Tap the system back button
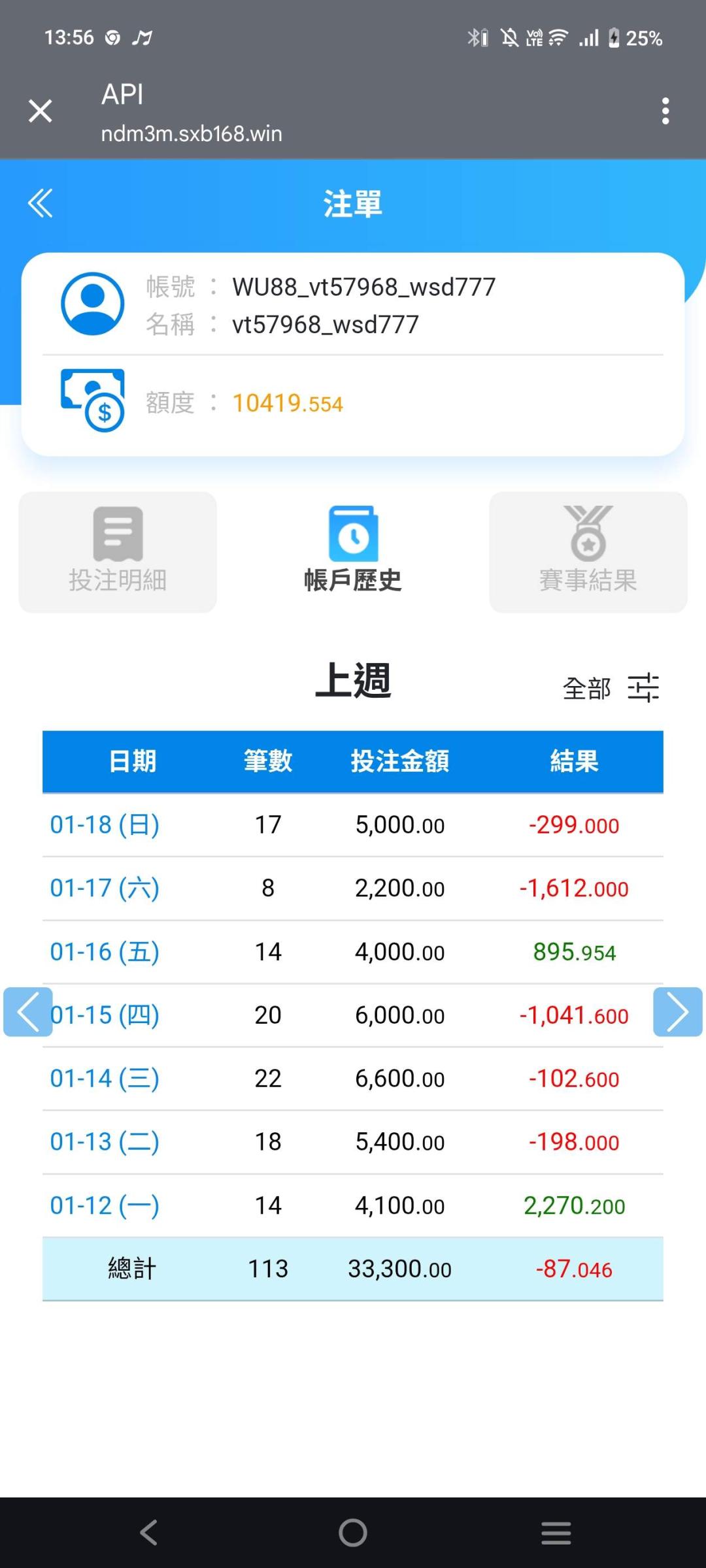 [149, 1532]
